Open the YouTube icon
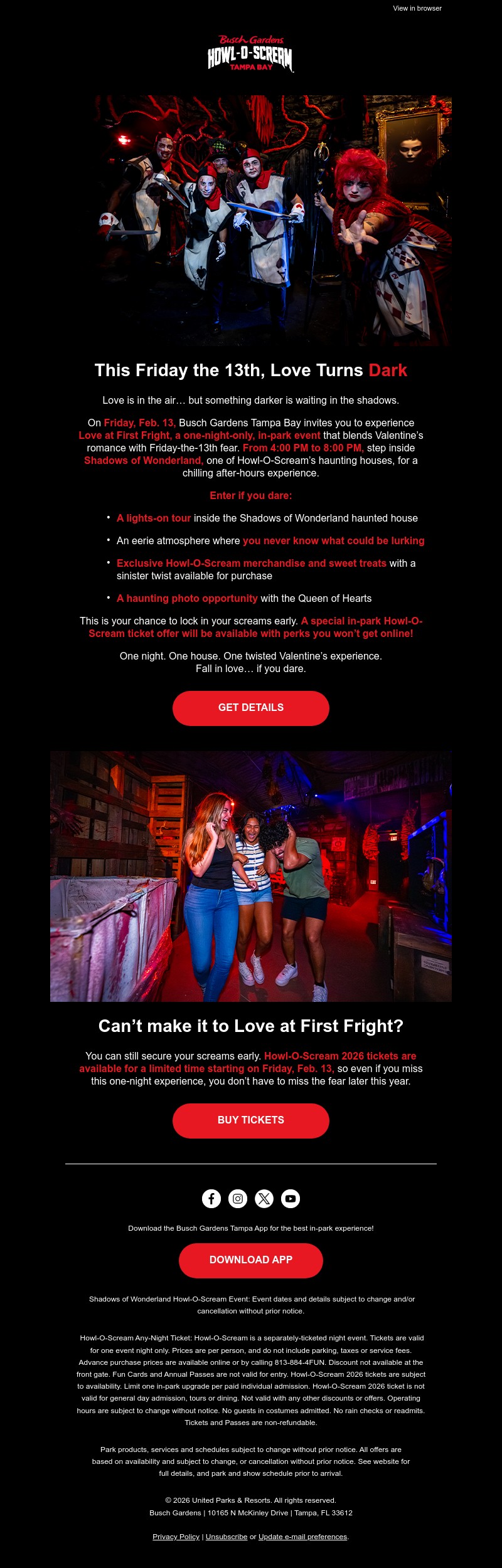Viewport: 502px width, 1568px height. (x=291, y=1199)
